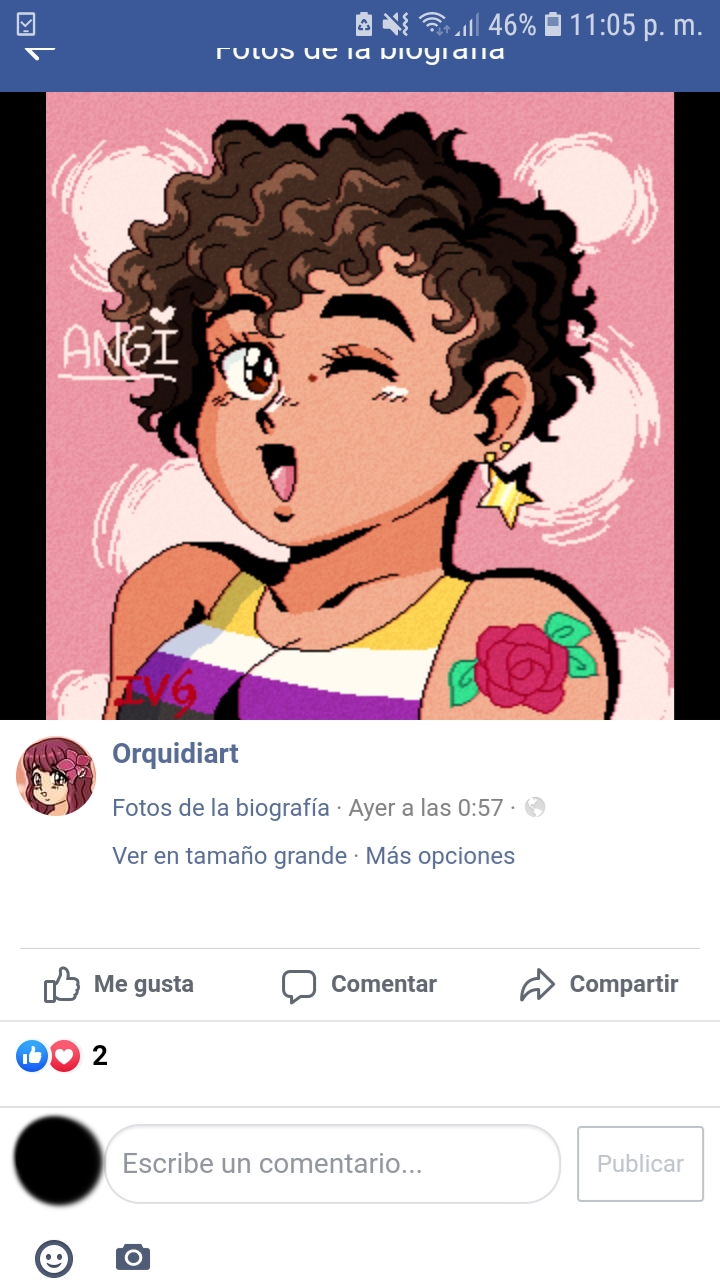Tap the Publicar button
720x1280 pixels.
click(640, 1163)
